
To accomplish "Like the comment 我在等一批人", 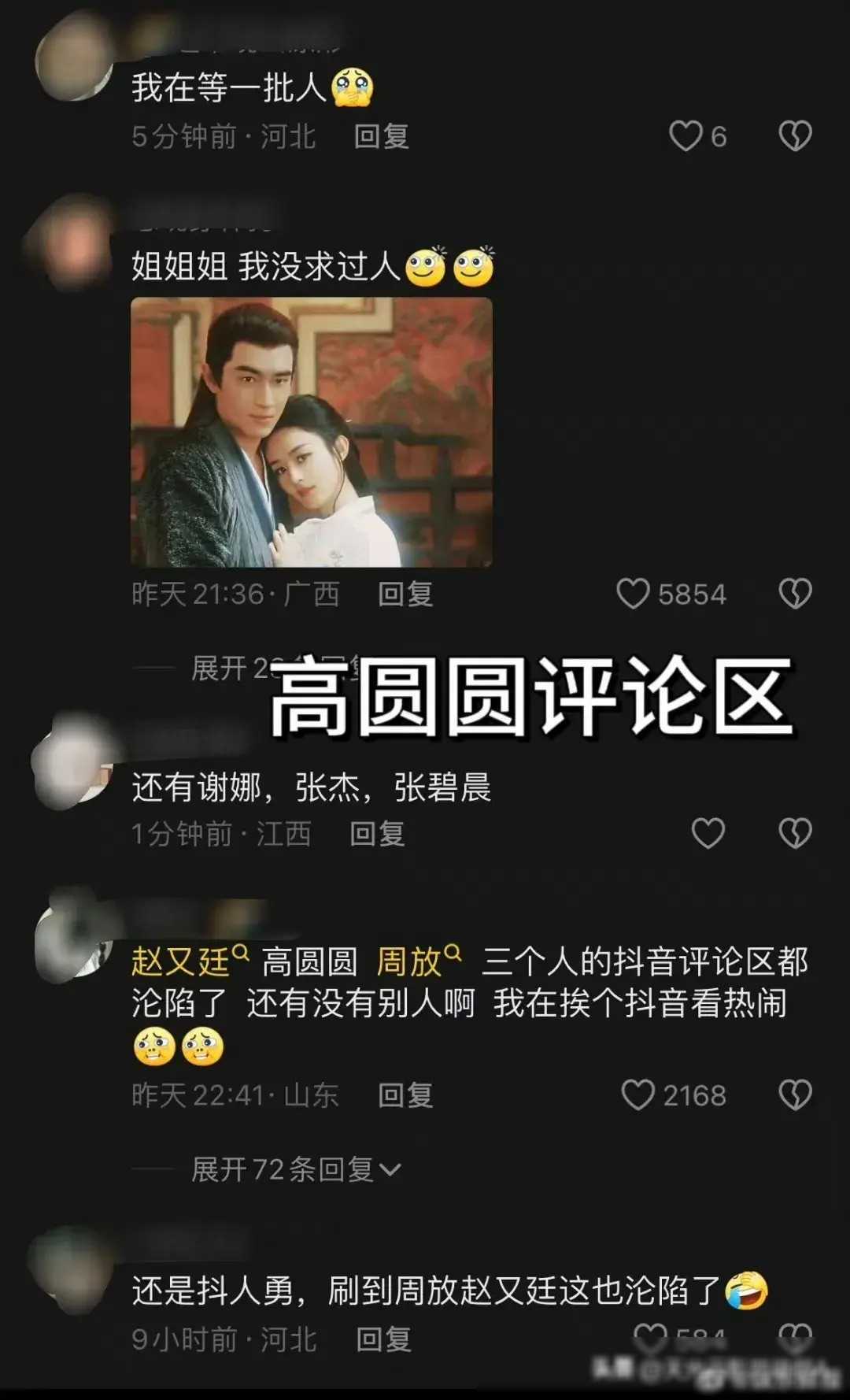I will click(x=686, y=136).
